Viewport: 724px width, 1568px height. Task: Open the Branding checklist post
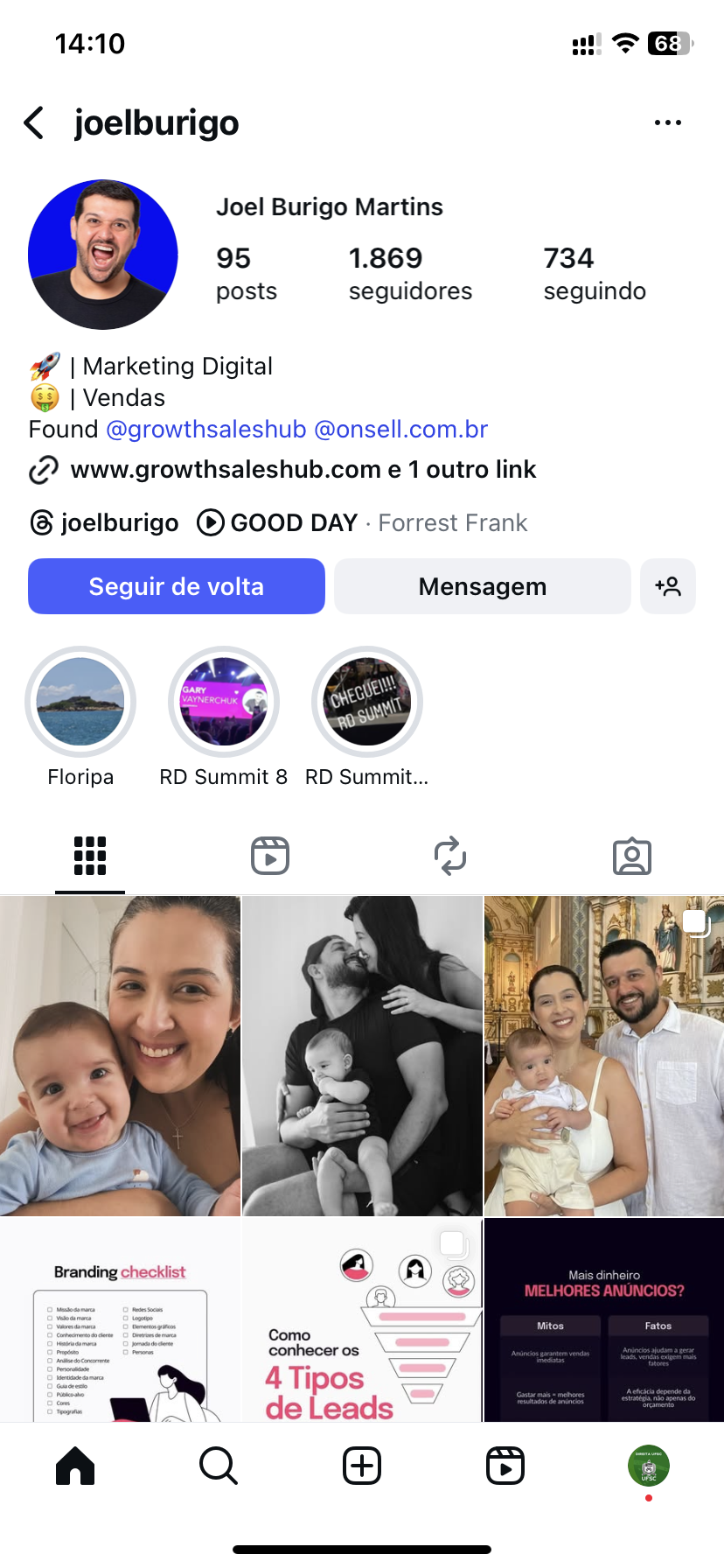120,1319
